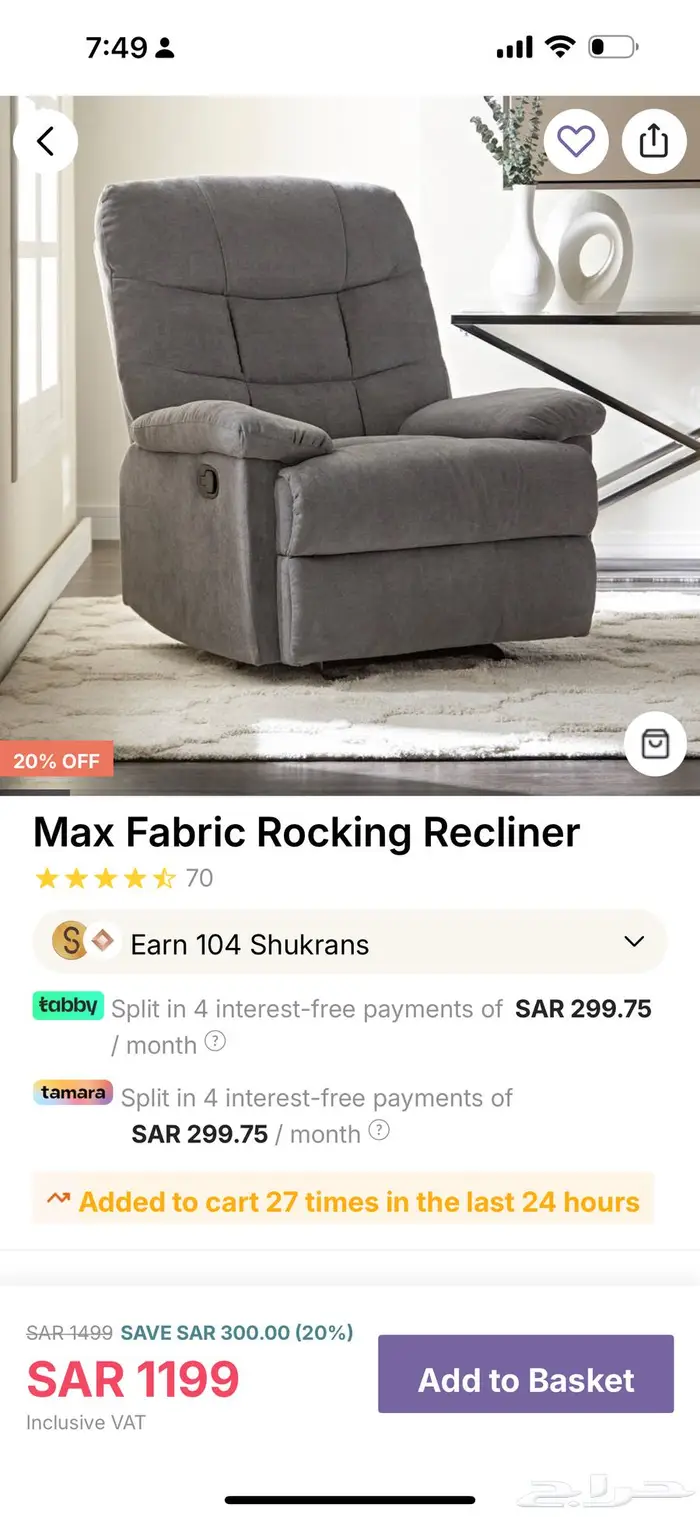Open the tabby payment info icon
The height and width of the screenshot is (1517, 700).
(215, 1042)
